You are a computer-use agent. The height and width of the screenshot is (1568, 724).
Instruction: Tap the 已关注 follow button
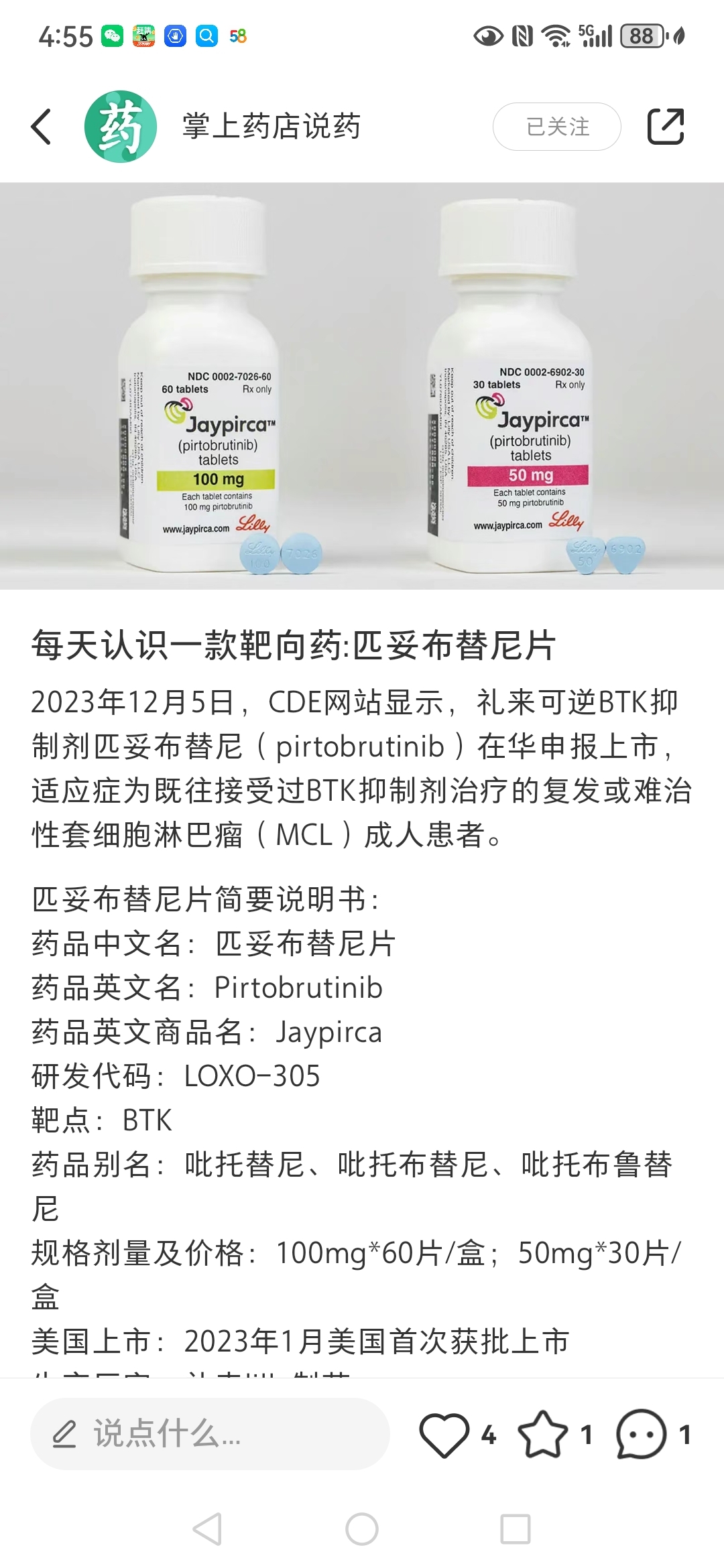click(x=557, y=127)
